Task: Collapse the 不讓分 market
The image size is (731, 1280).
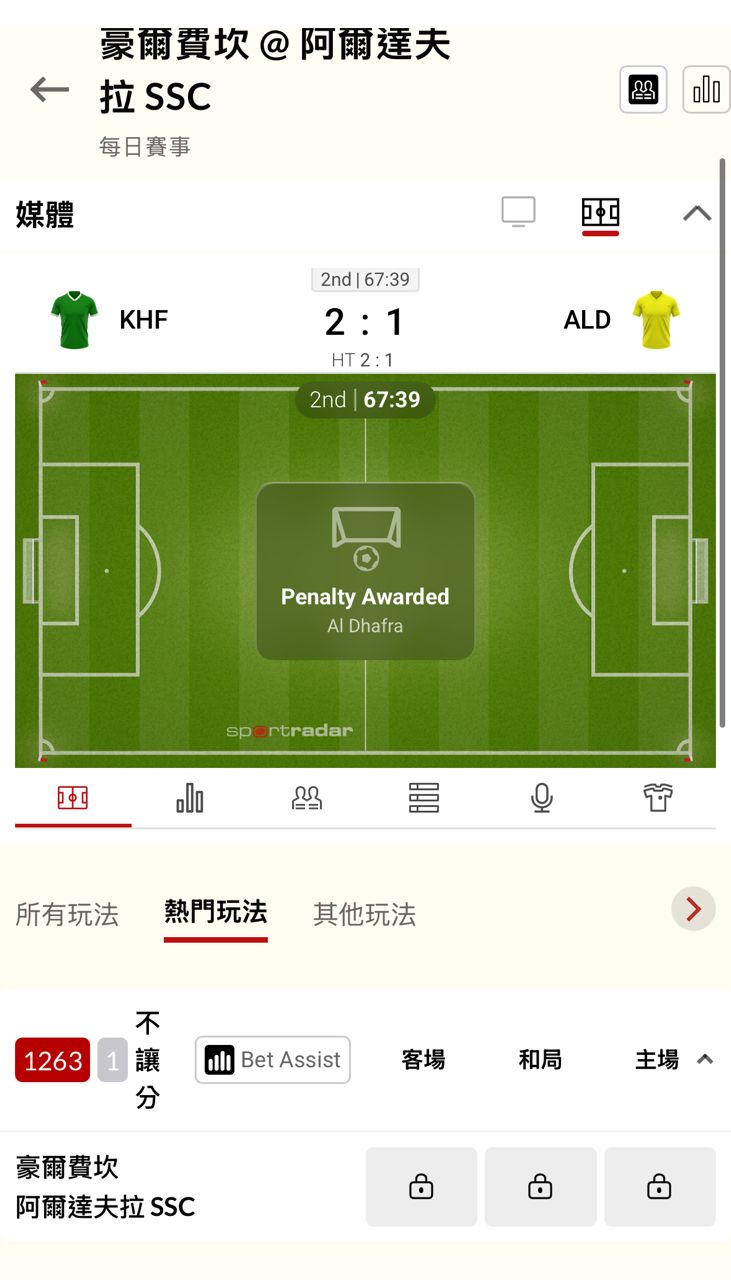Action: (x=705, y=1060)
